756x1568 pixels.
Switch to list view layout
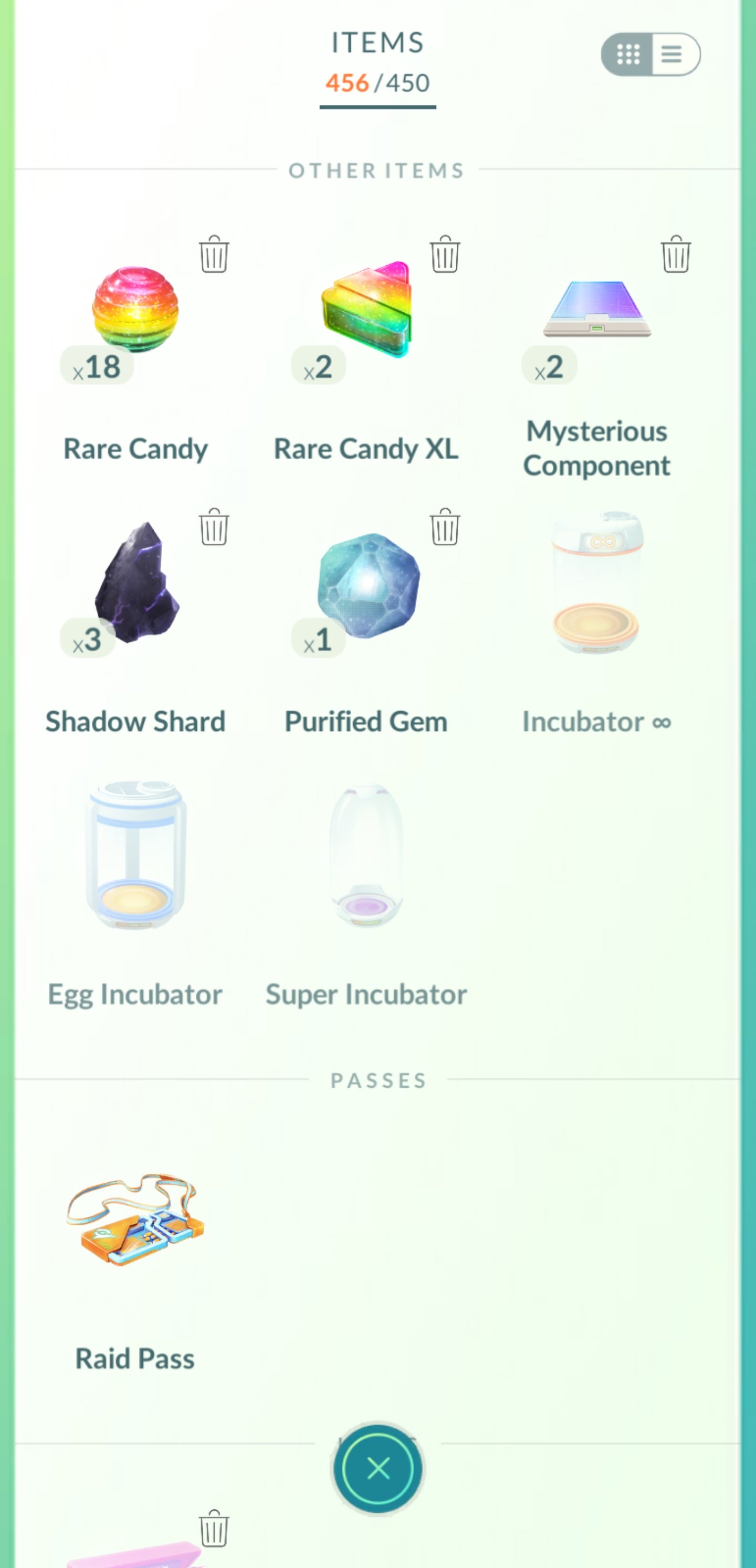coord(674,55)
